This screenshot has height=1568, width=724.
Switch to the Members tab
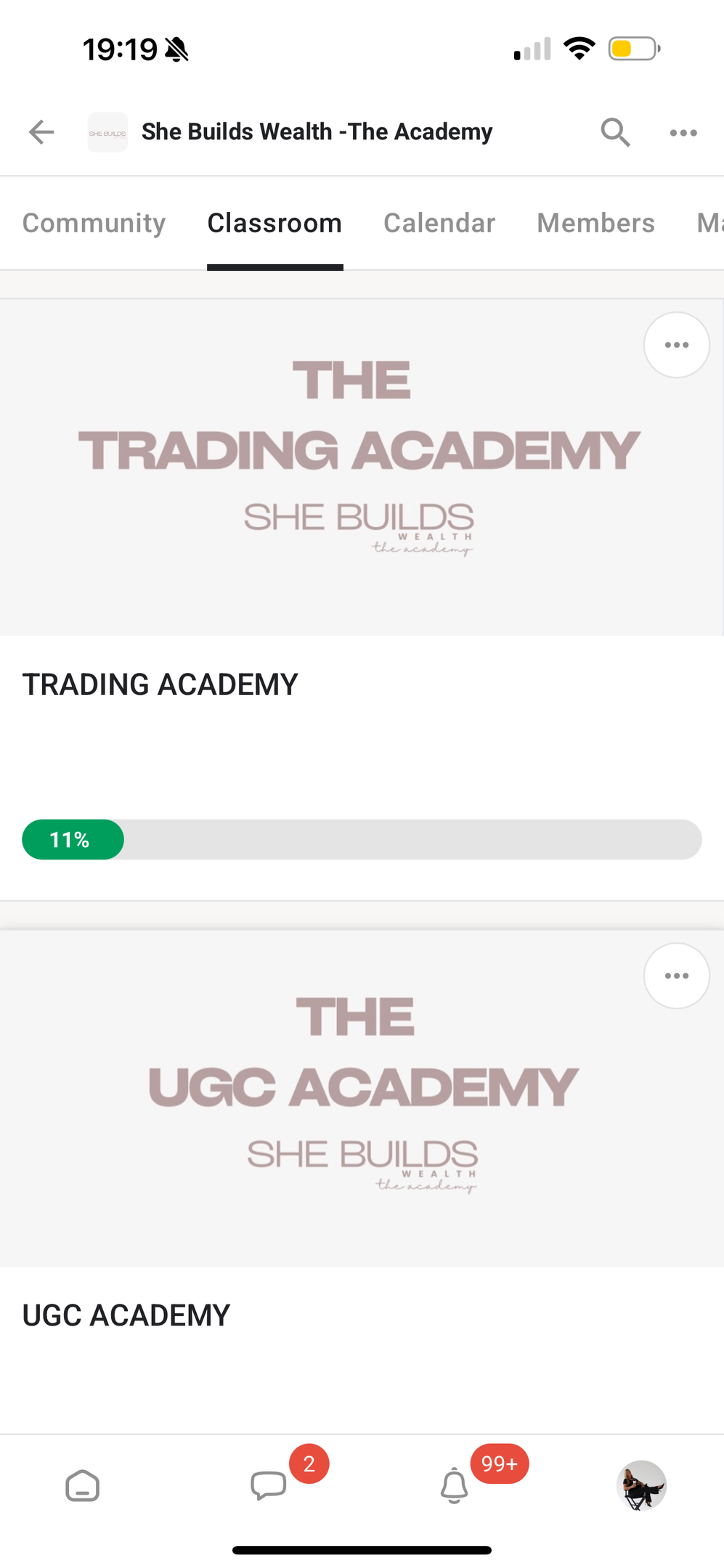tap(595, 223)
